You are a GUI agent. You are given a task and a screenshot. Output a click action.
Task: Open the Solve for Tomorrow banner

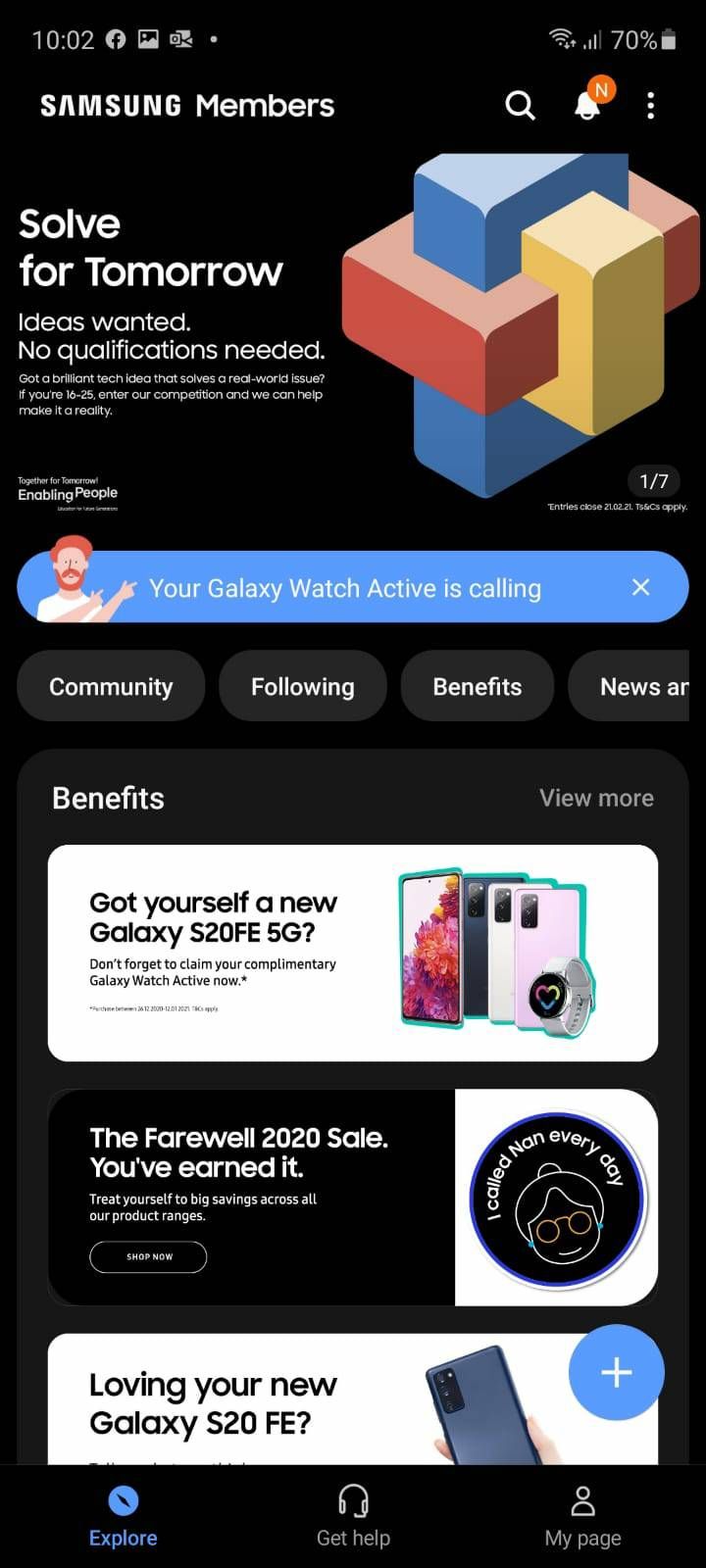[x=353, y=333]
